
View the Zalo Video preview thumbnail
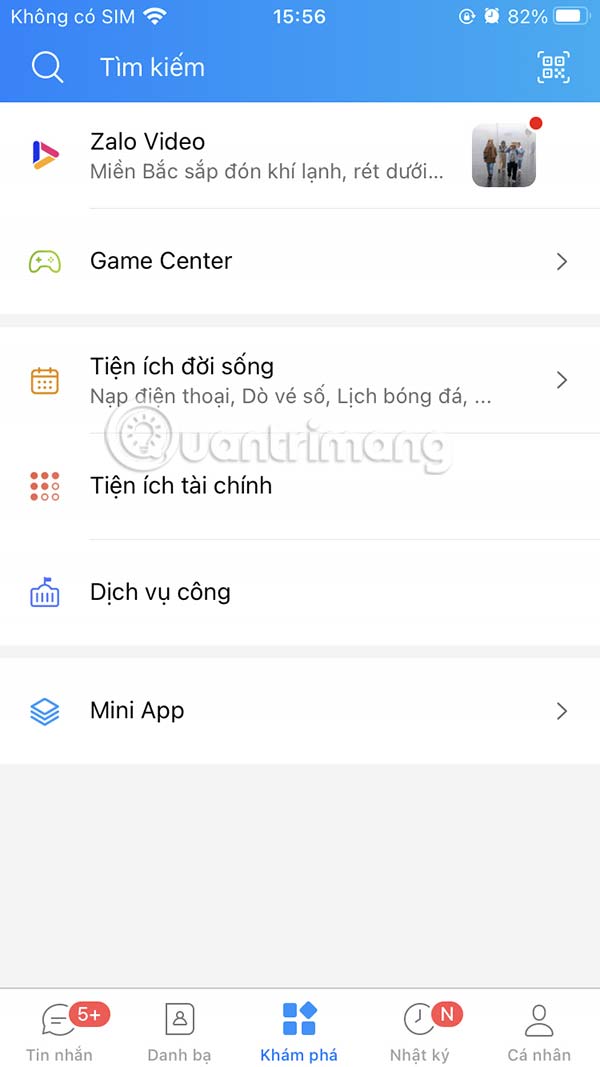click(504, 155)
